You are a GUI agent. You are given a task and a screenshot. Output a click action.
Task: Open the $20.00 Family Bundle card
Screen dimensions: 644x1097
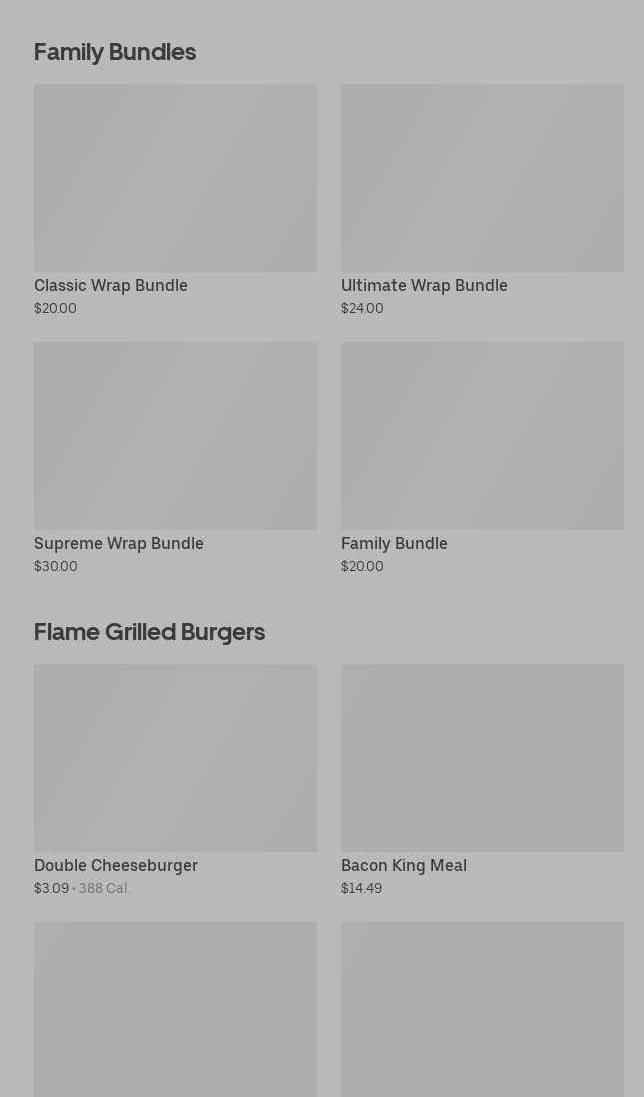click(x=482, y=458)
